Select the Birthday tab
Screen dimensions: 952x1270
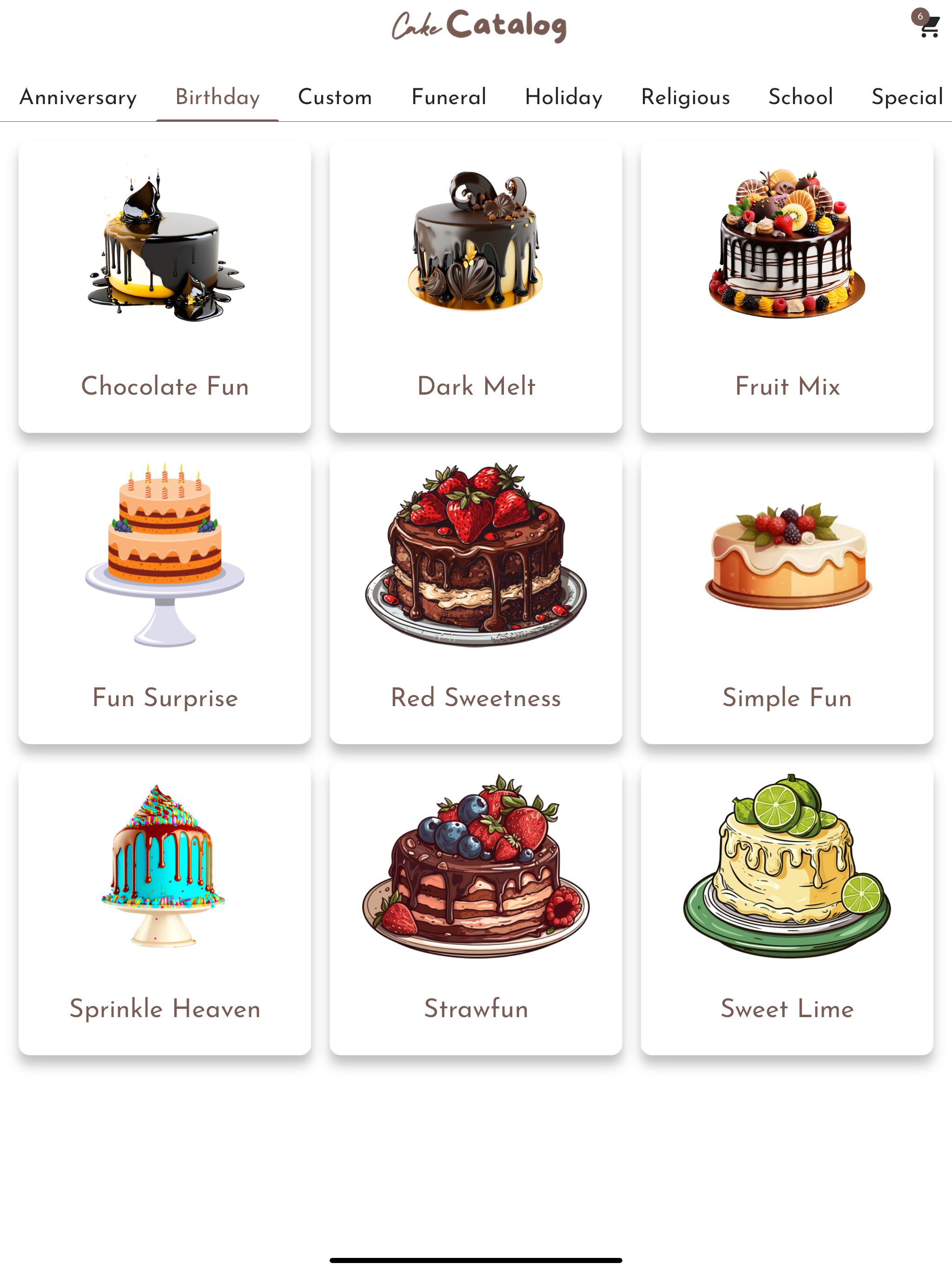click(218, 97)
